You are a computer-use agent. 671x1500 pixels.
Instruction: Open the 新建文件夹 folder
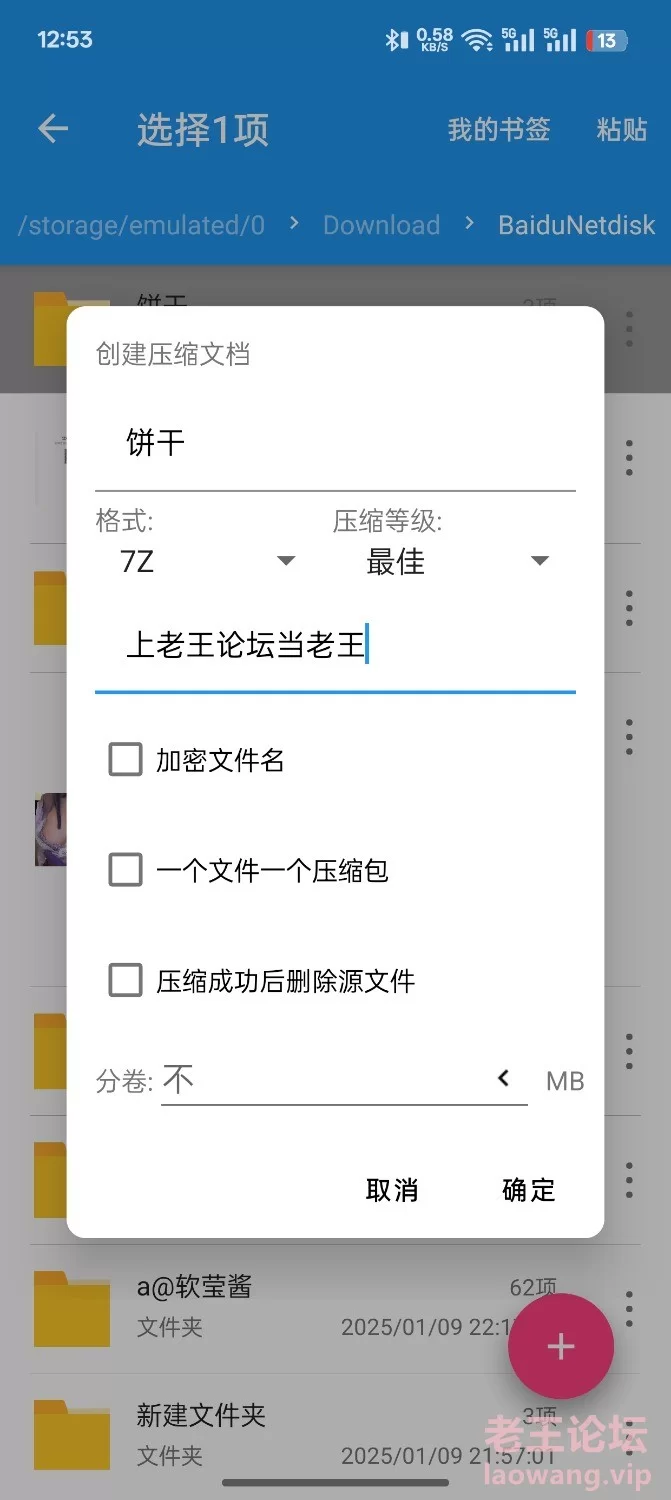[x=250, y=1432]
